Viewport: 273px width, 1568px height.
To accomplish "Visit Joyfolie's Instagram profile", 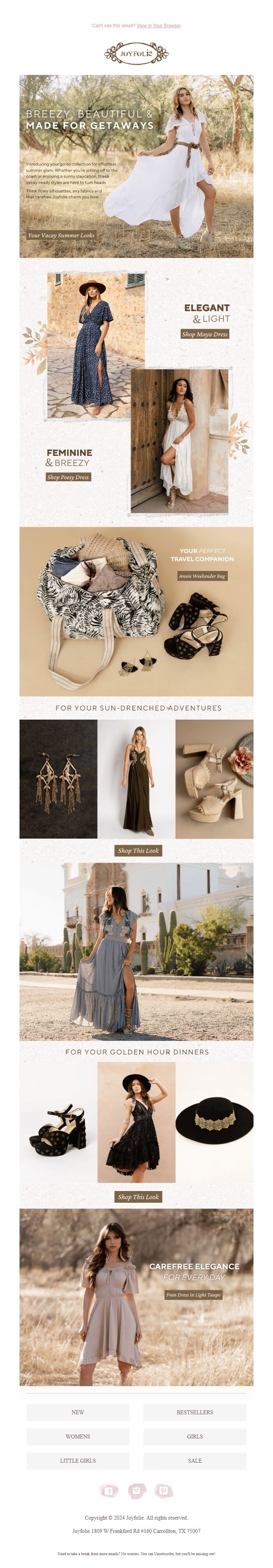I will [x=137, y=1491].
